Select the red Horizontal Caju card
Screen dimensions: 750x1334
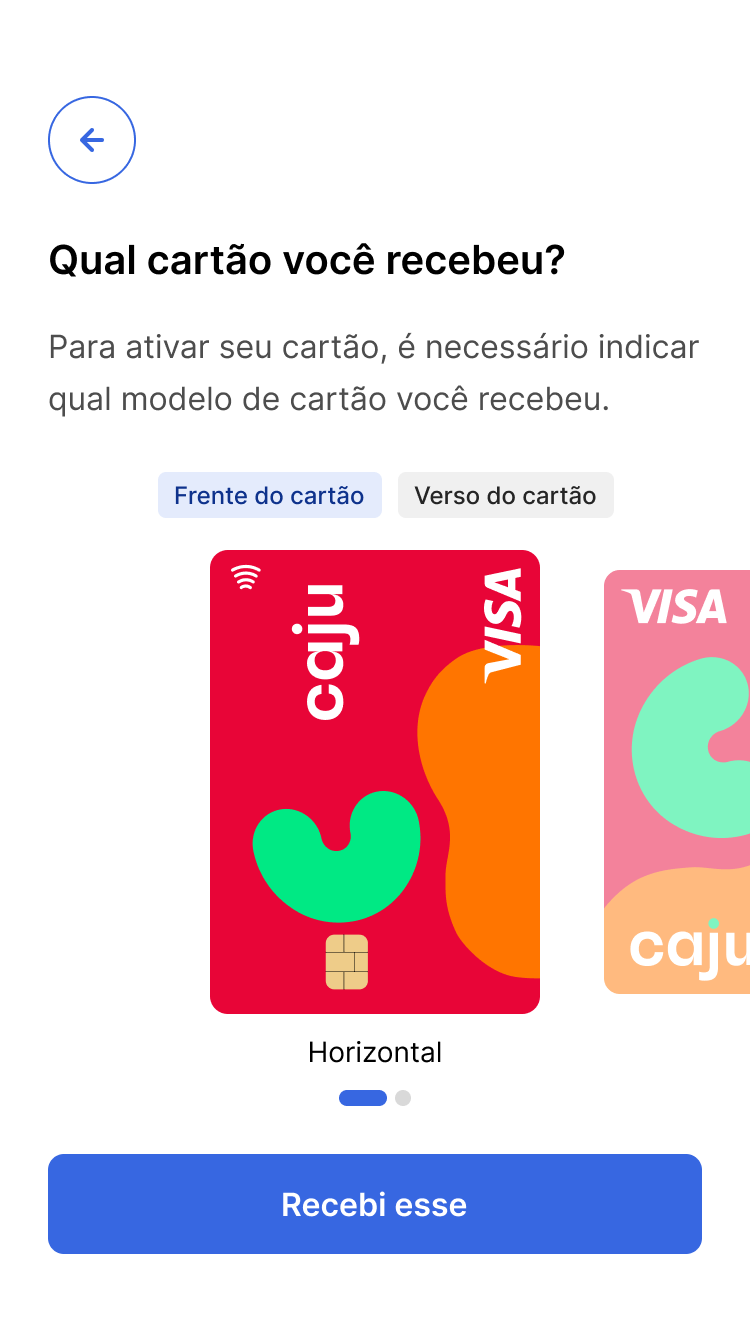(x=374, y=781)
